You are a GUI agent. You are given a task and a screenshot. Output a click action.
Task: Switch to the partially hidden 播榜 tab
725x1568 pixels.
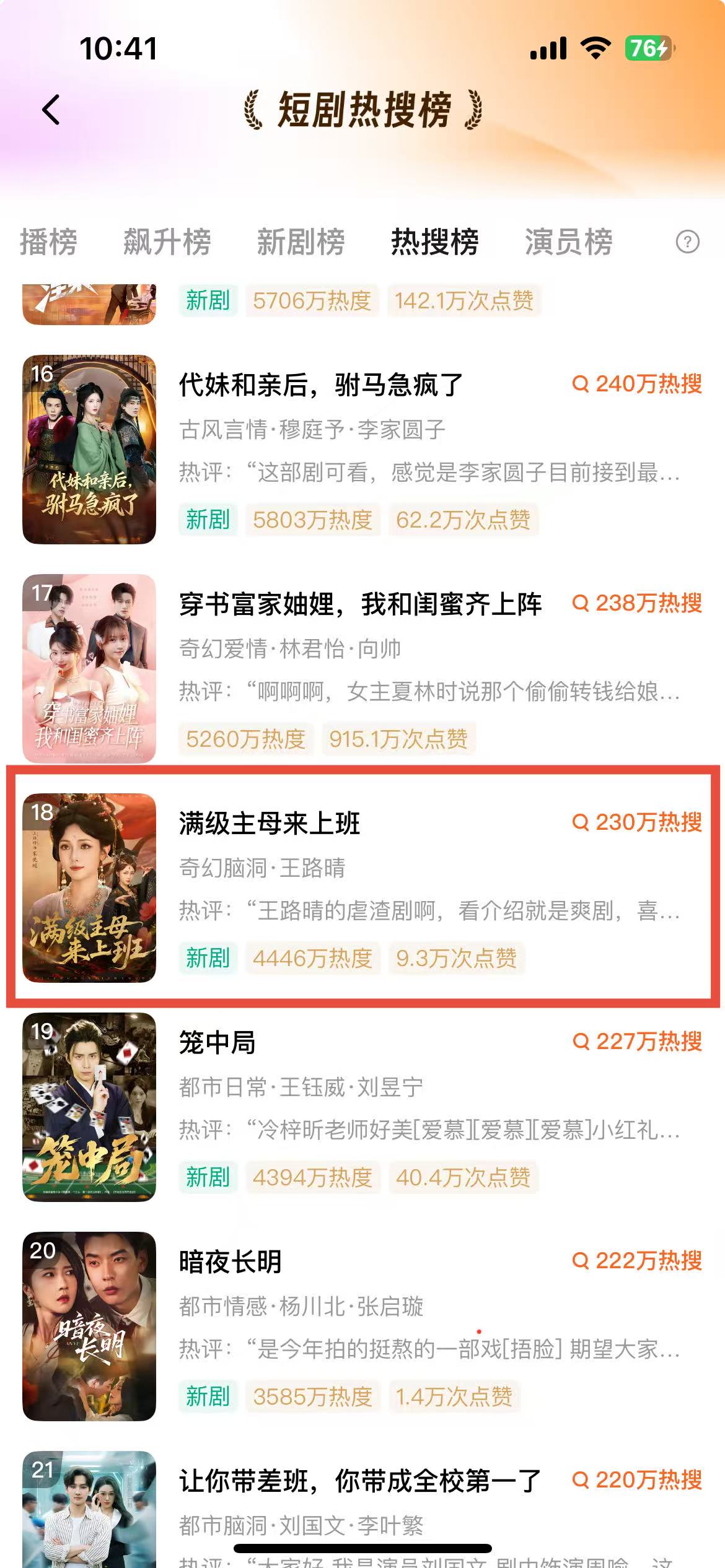pyautogui.click(x=48, y=242)
